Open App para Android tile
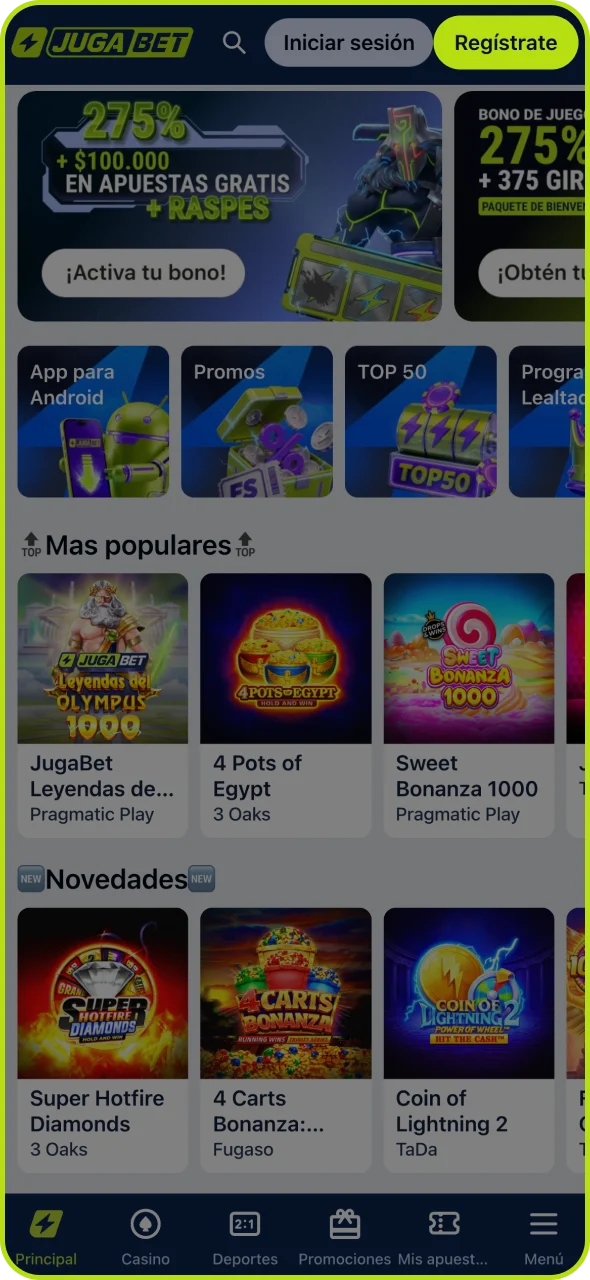 (93, 421)
